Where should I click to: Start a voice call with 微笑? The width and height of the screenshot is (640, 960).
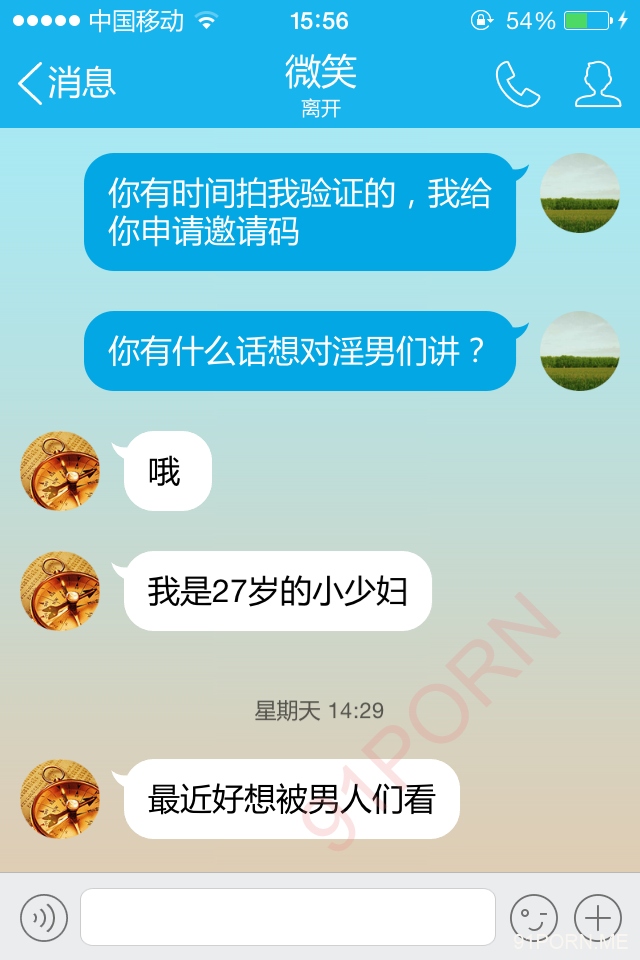coord(517,84)
